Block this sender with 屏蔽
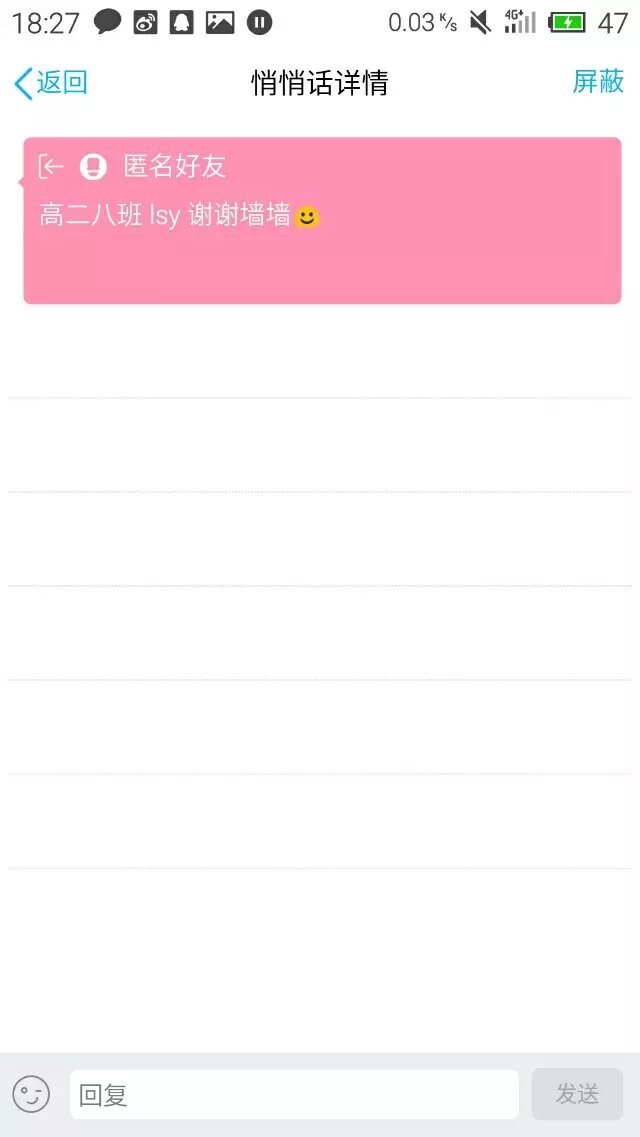 (598, 82)
